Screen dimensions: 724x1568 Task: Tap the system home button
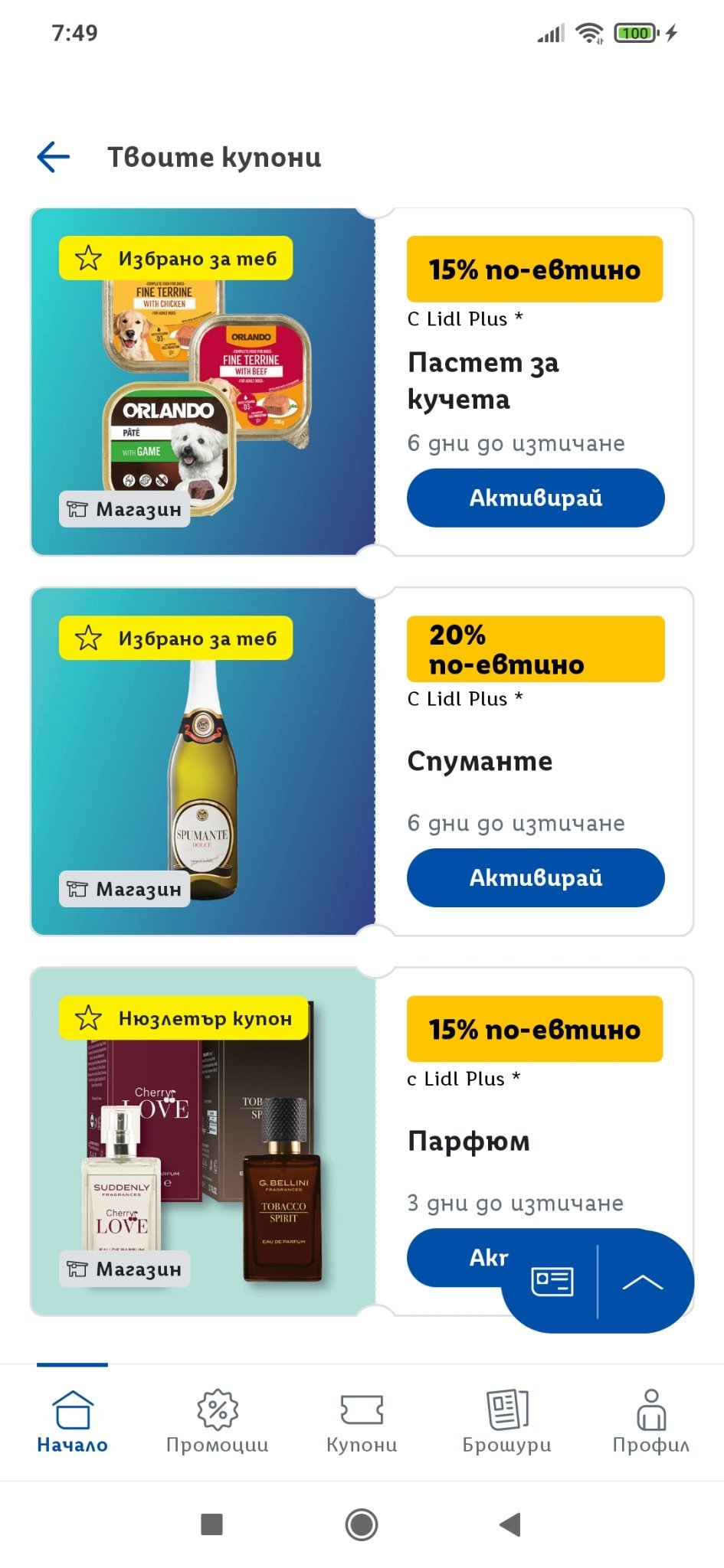(x=362, y=1524)
